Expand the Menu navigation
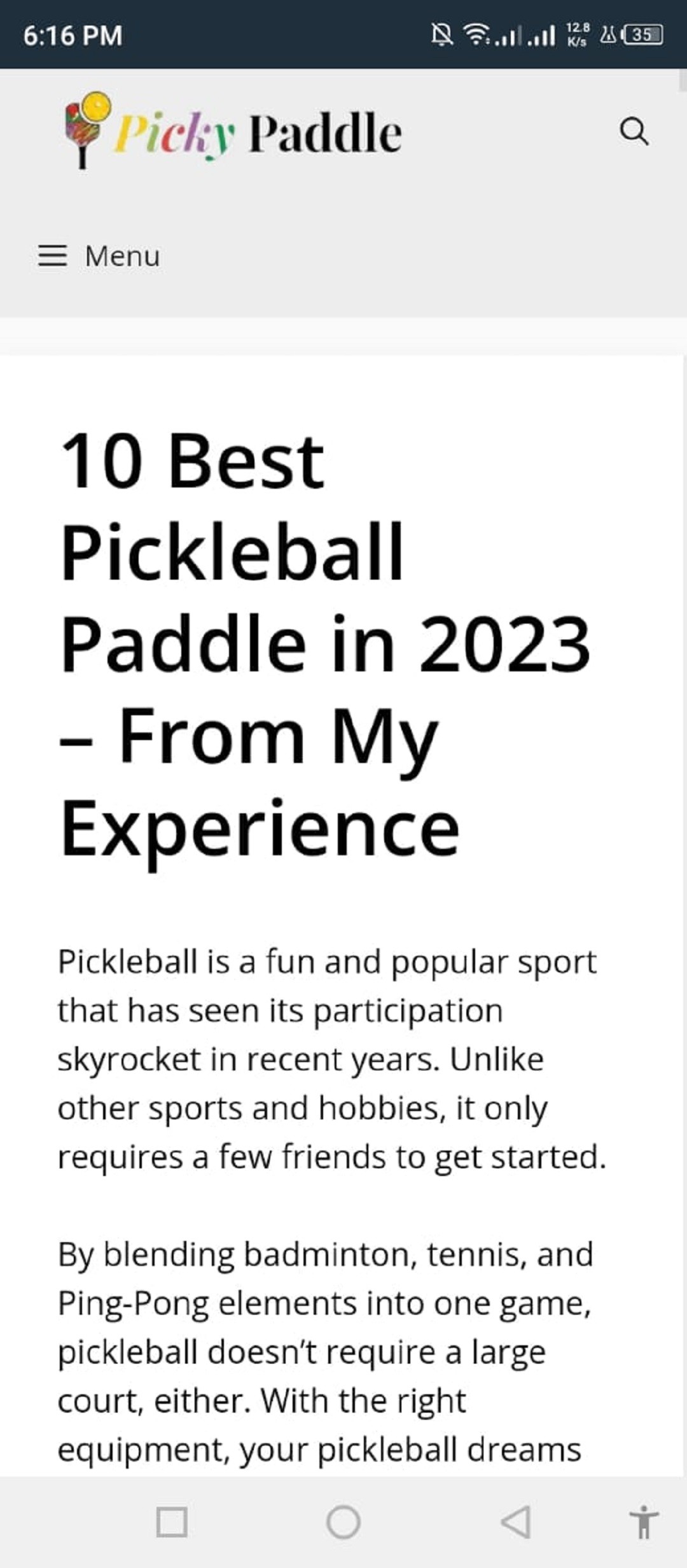 tap(100, 256)
